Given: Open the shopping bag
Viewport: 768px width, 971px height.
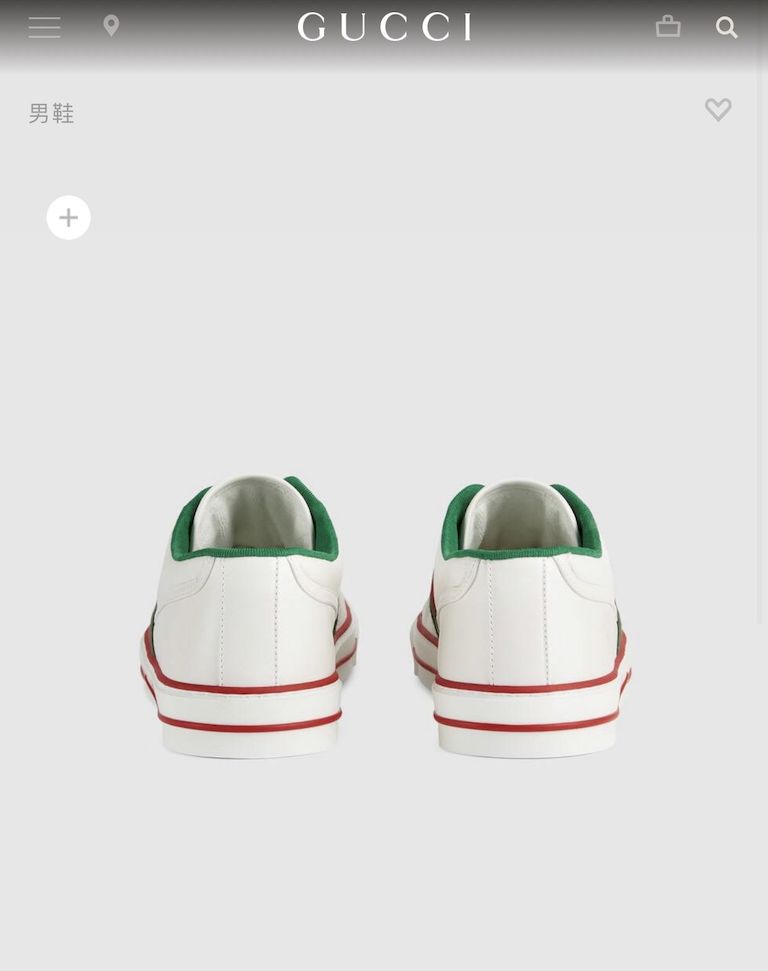Looking at the screenshot, I should click(x=668, y=26).
